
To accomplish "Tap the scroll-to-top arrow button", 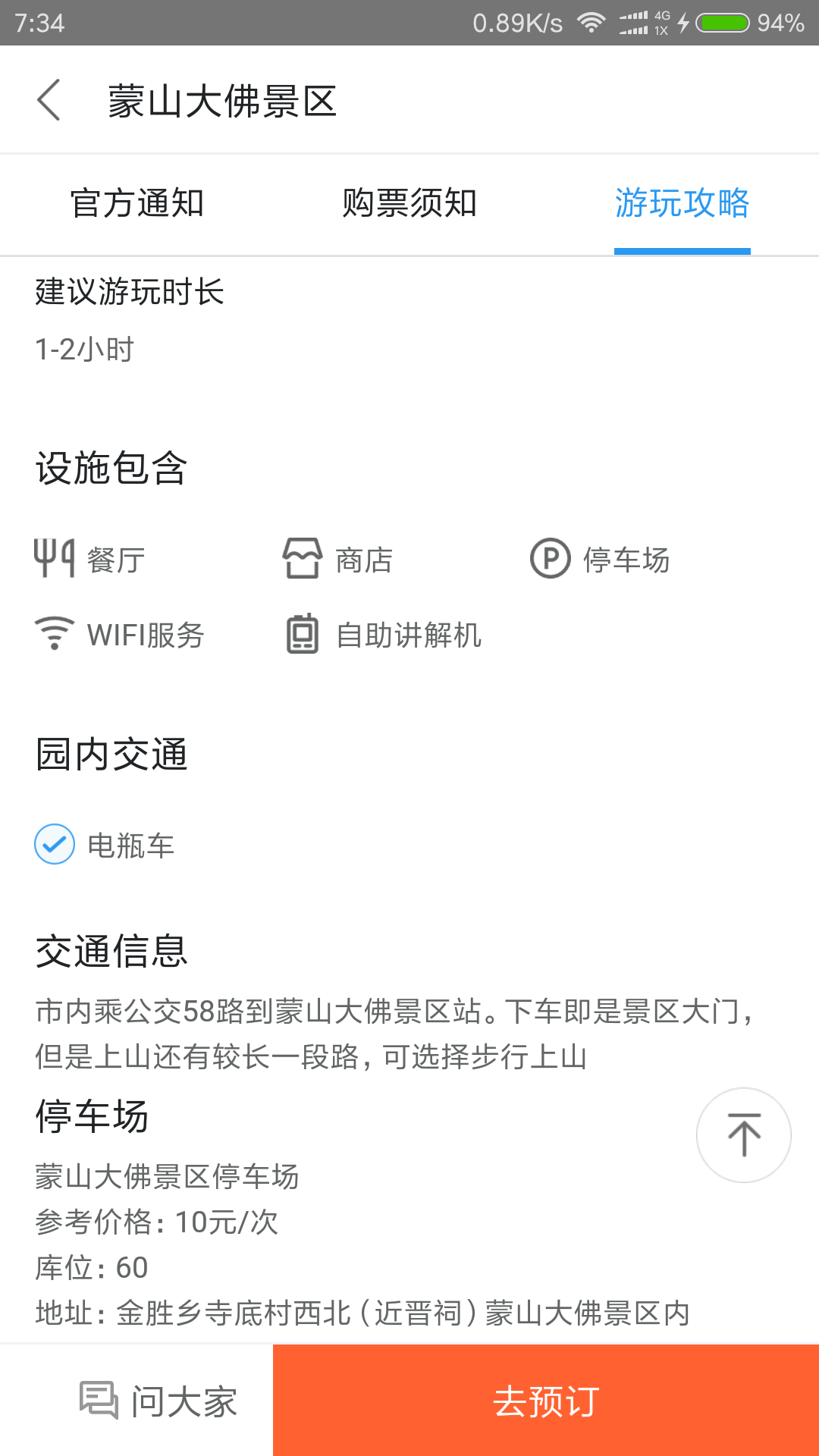I will click(744, 1135).
